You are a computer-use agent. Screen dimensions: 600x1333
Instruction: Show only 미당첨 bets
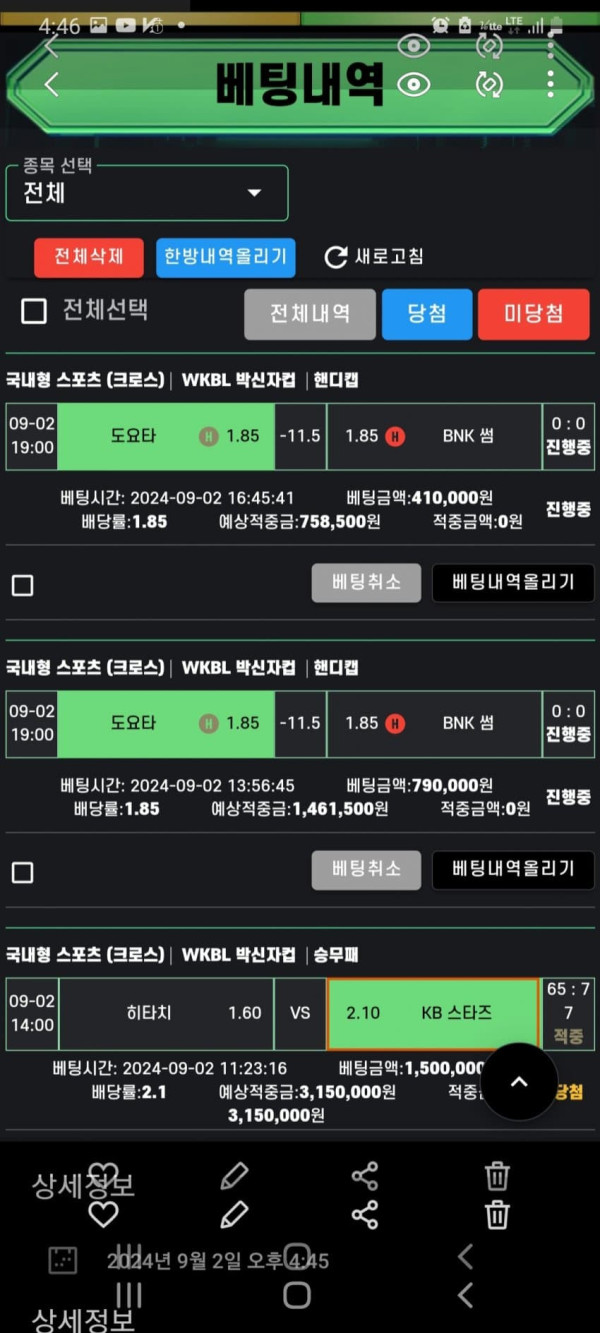(x=533, y=314)
